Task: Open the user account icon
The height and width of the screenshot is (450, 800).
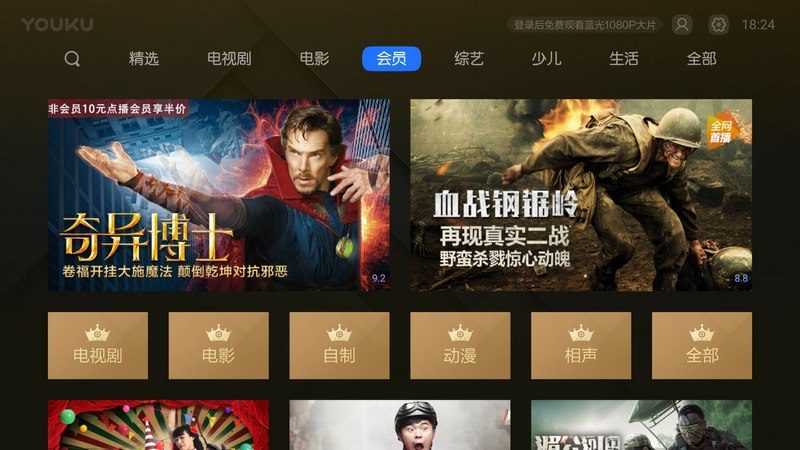Action: point(681,24)
